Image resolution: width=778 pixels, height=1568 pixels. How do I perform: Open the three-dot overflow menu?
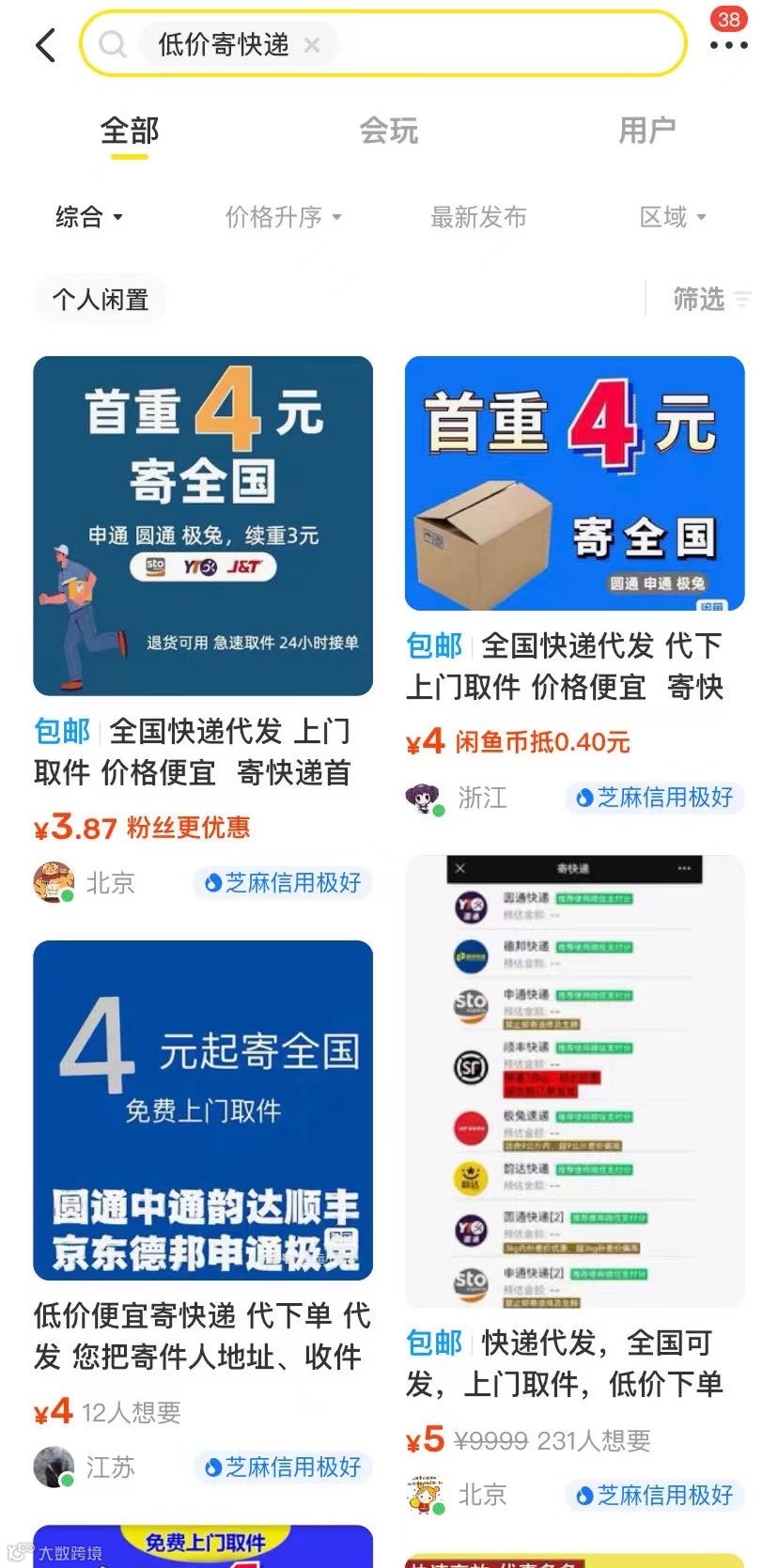click(x=727, y=44)
